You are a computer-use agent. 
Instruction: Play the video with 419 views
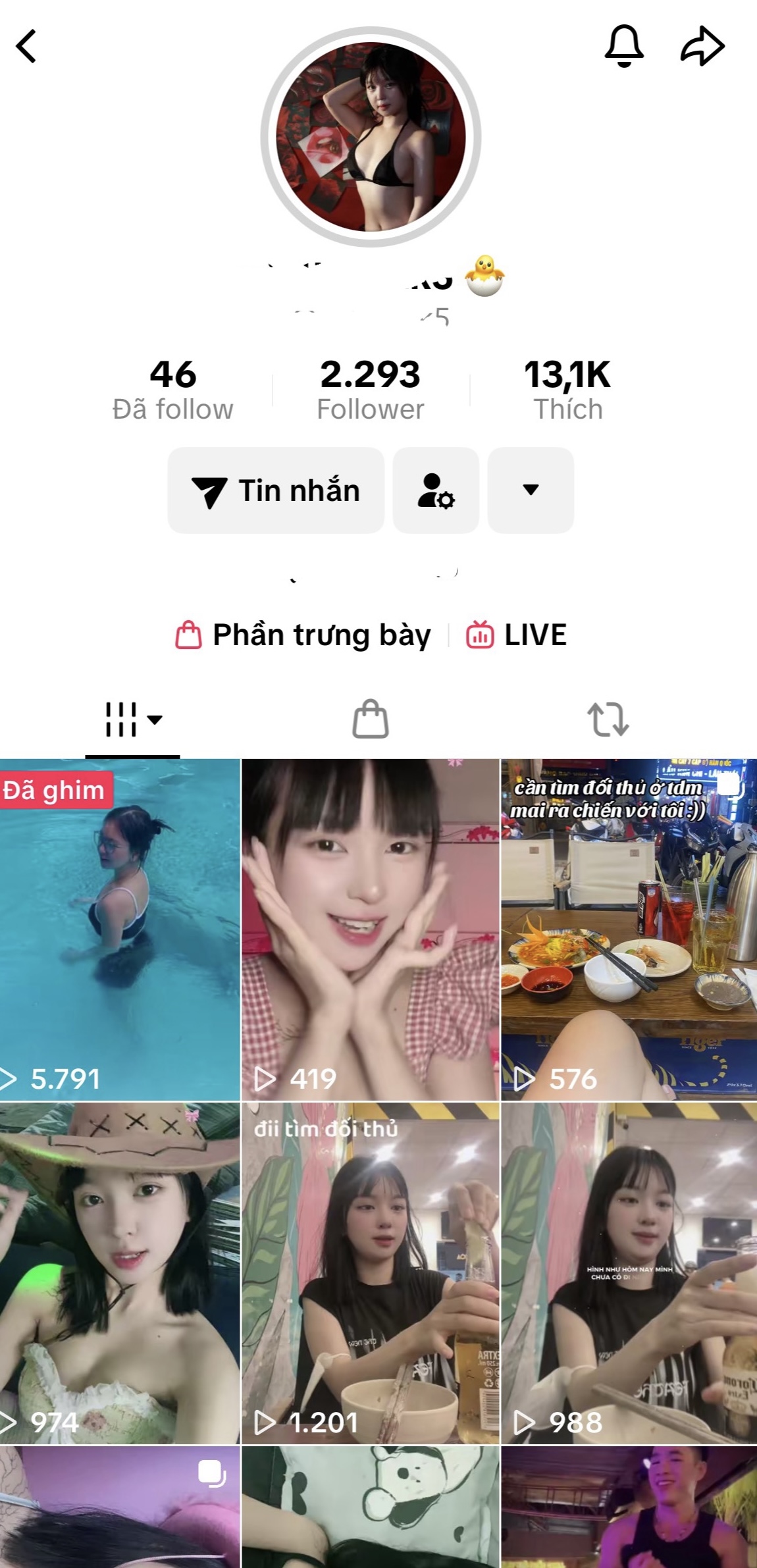pos(370,929)
